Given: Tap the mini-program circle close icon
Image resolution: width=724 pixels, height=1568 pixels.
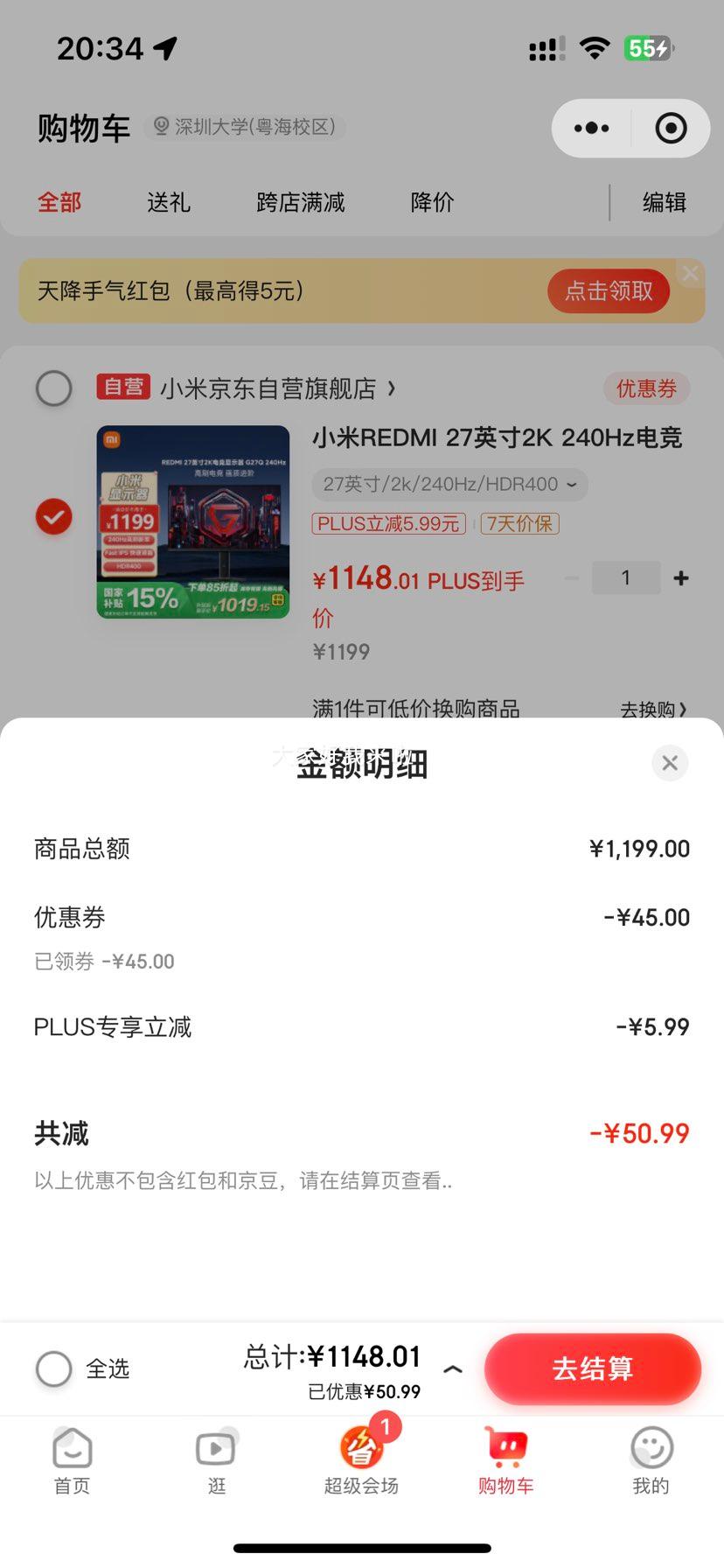Looking at the screenshot, I should tap(670, 128).
